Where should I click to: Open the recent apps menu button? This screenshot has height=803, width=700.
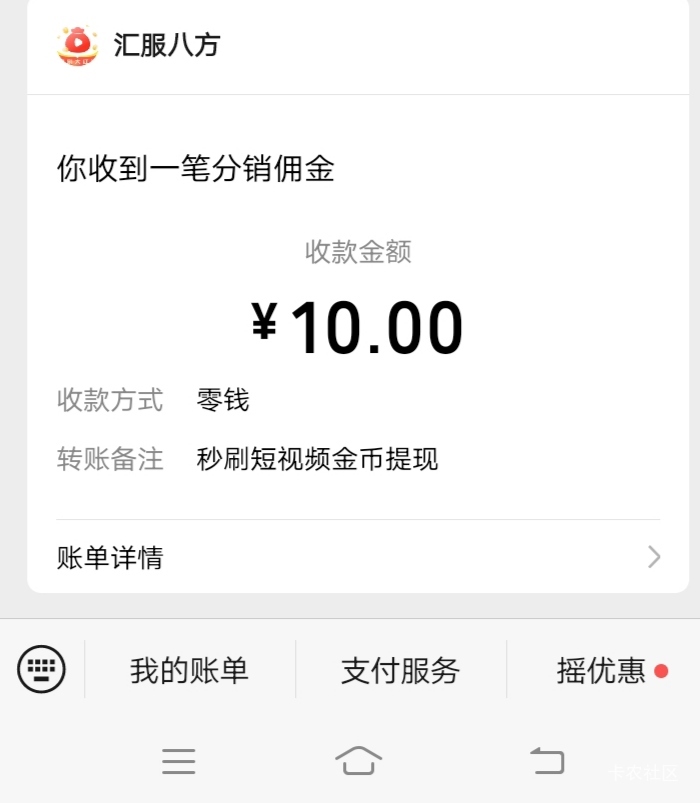[x=178, y=761]
